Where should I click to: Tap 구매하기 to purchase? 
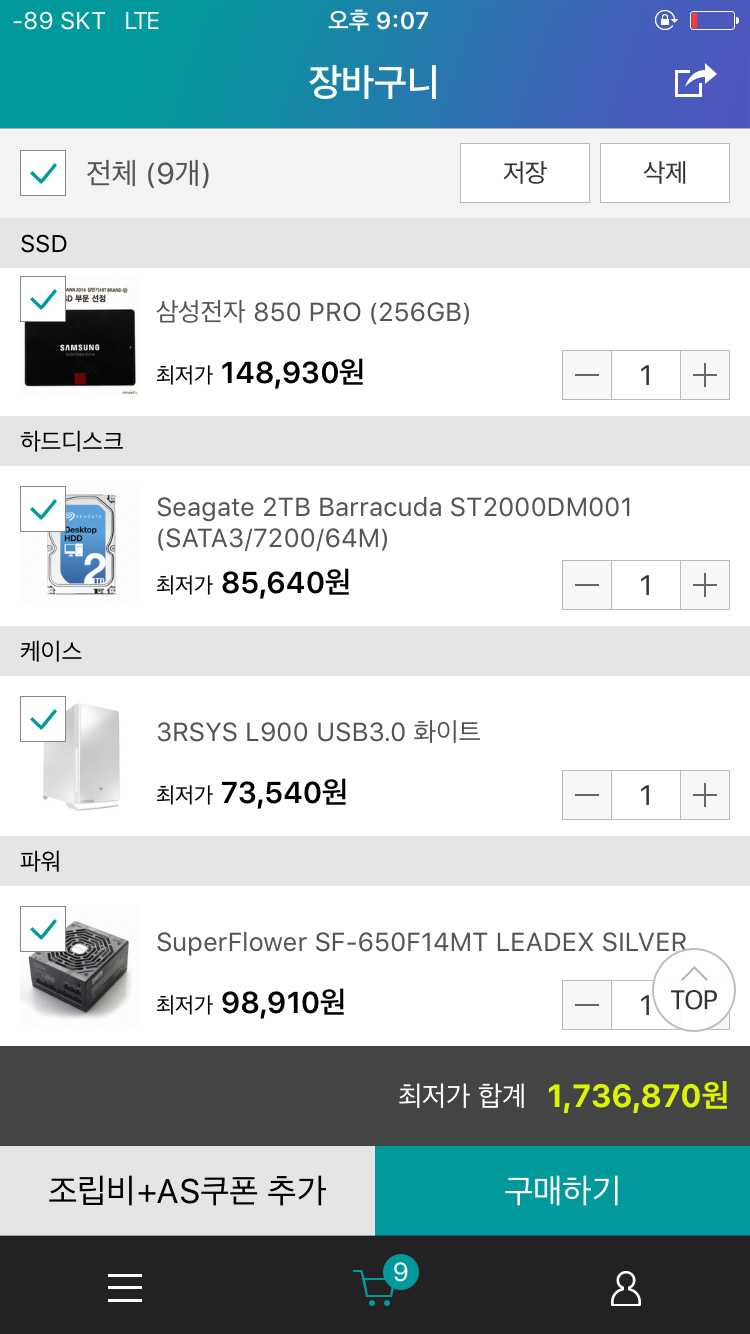point(562,1190)
